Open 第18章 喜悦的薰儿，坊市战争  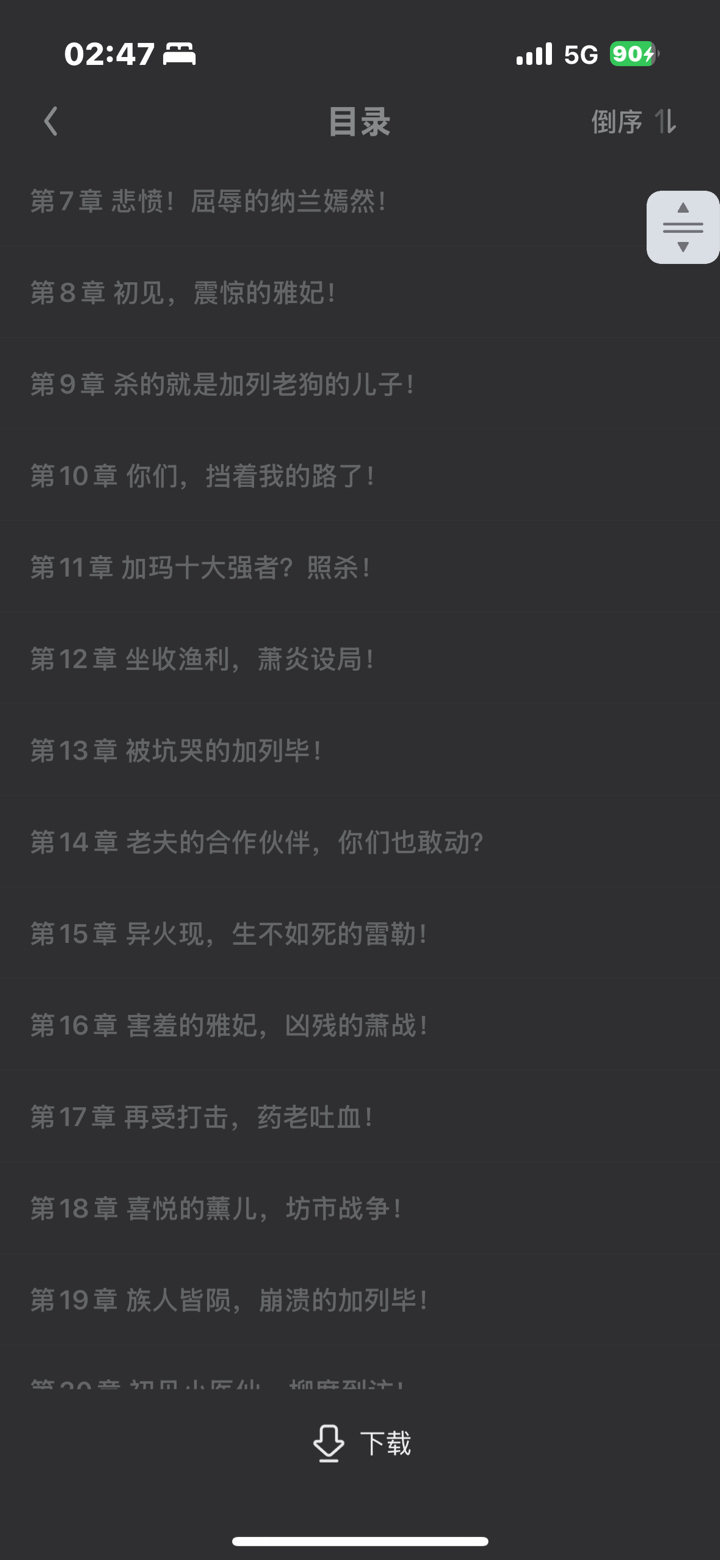(x=360, y=1209)
